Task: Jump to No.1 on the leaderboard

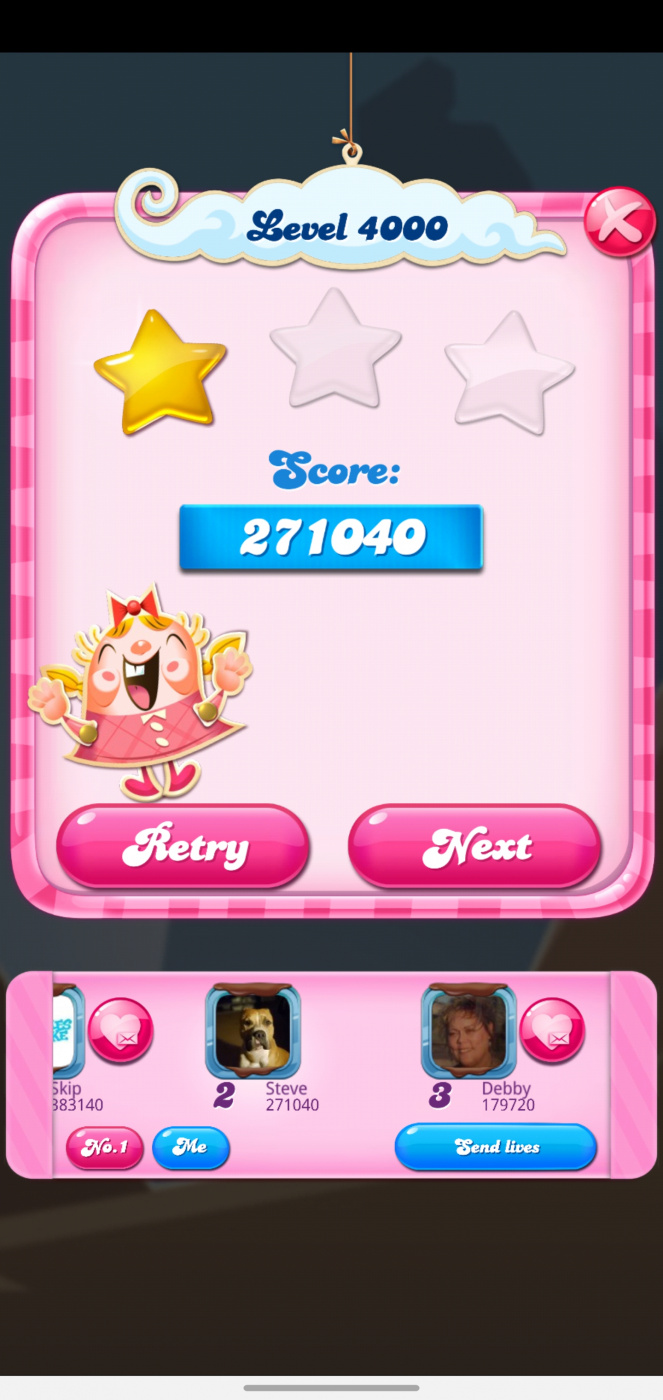Action: tap(105, 1148)
